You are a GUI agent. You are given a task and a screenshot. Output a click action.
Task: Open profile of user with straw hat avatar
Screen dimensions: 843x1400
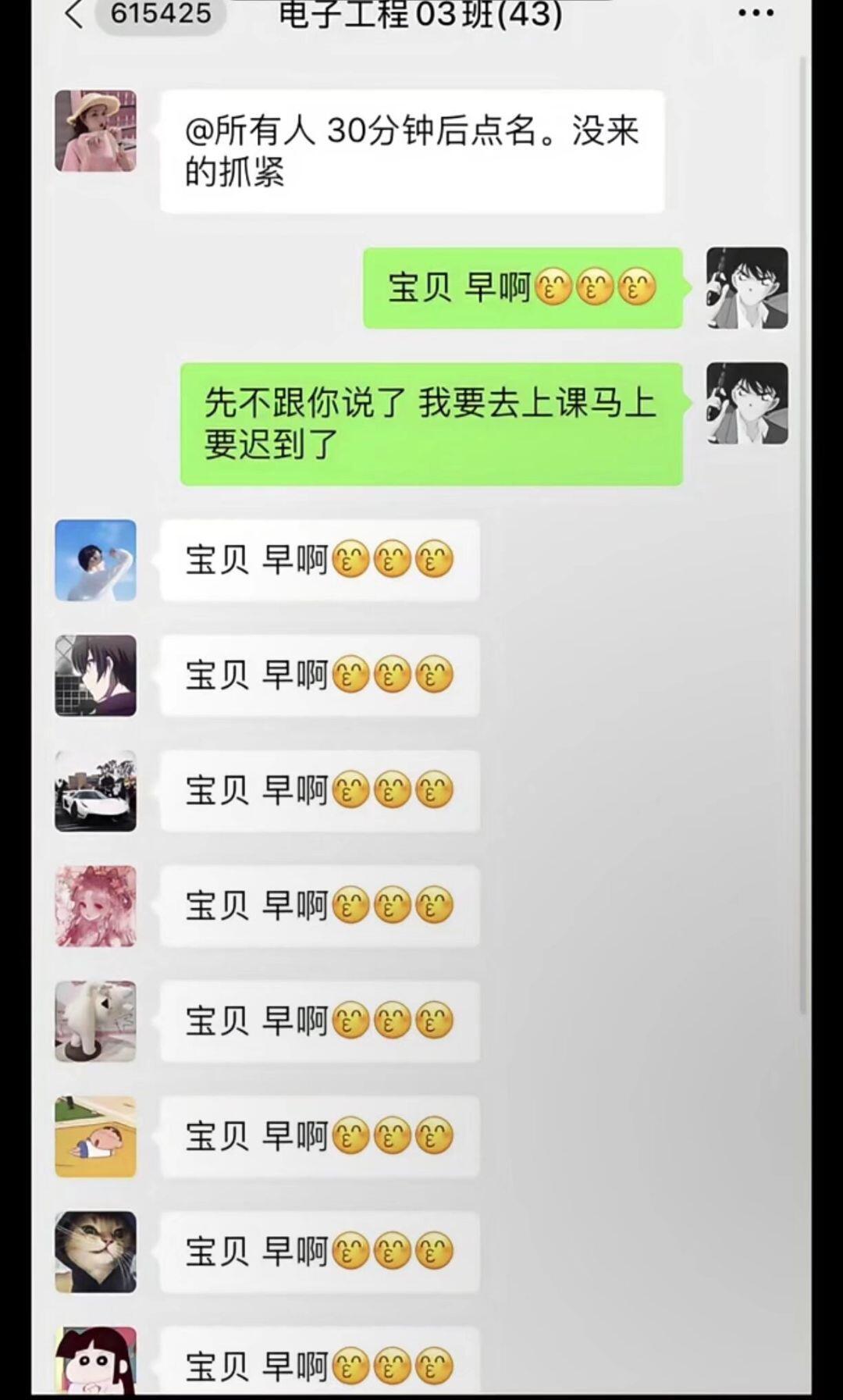[x=95, y=130]
